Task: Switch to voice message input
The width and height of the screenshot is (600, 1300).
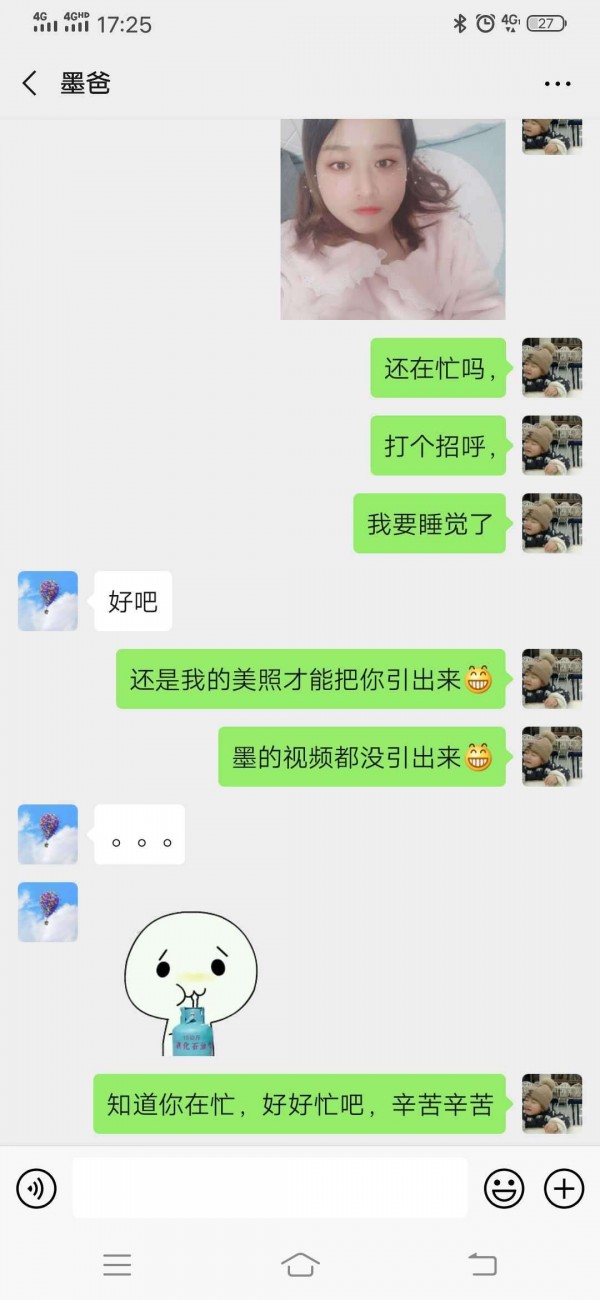Action: click(37, 1188)
